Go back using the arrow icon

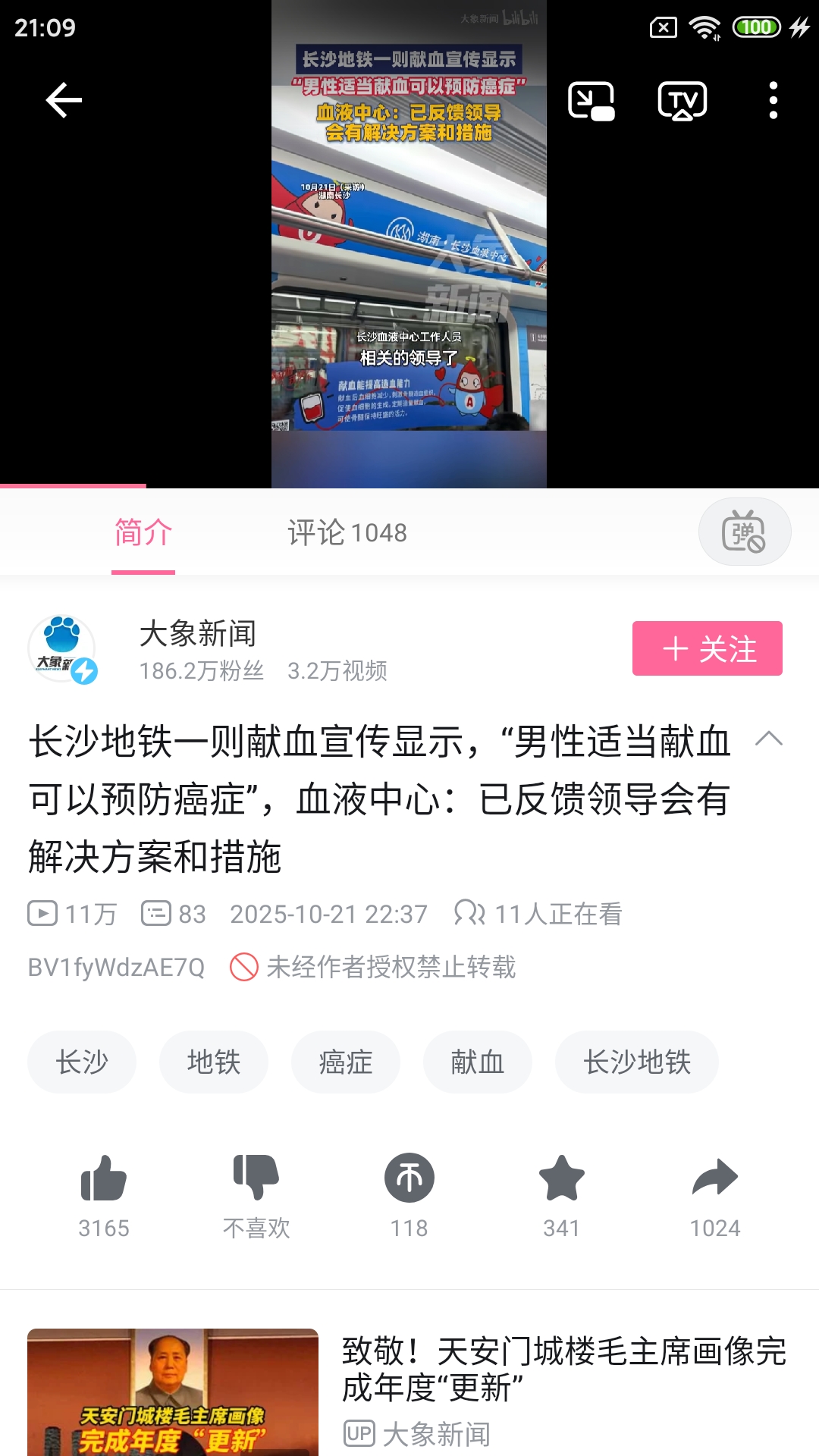[64, 100]
